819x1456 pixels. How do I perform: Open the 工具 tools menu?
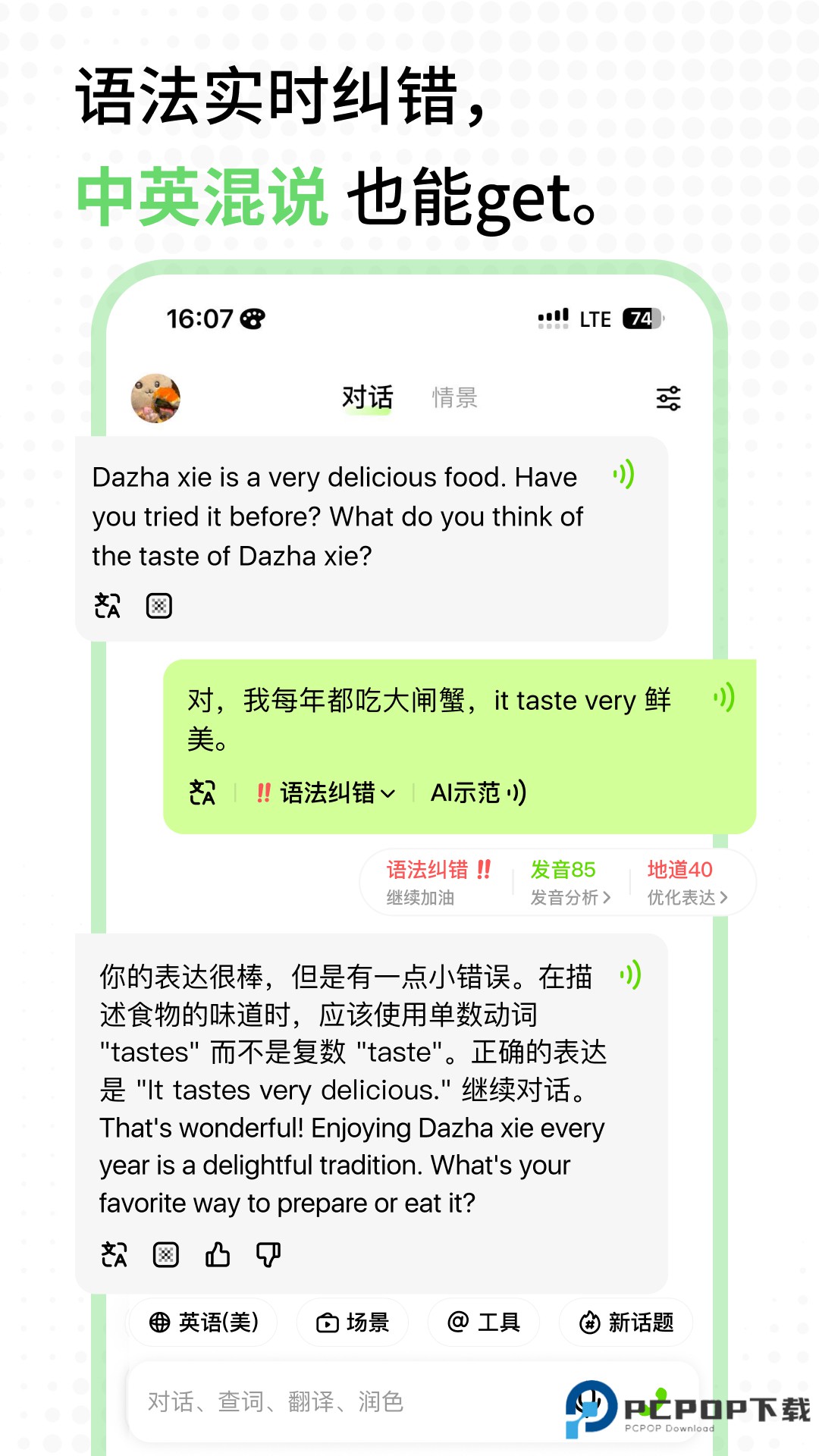coord(483,1323)
